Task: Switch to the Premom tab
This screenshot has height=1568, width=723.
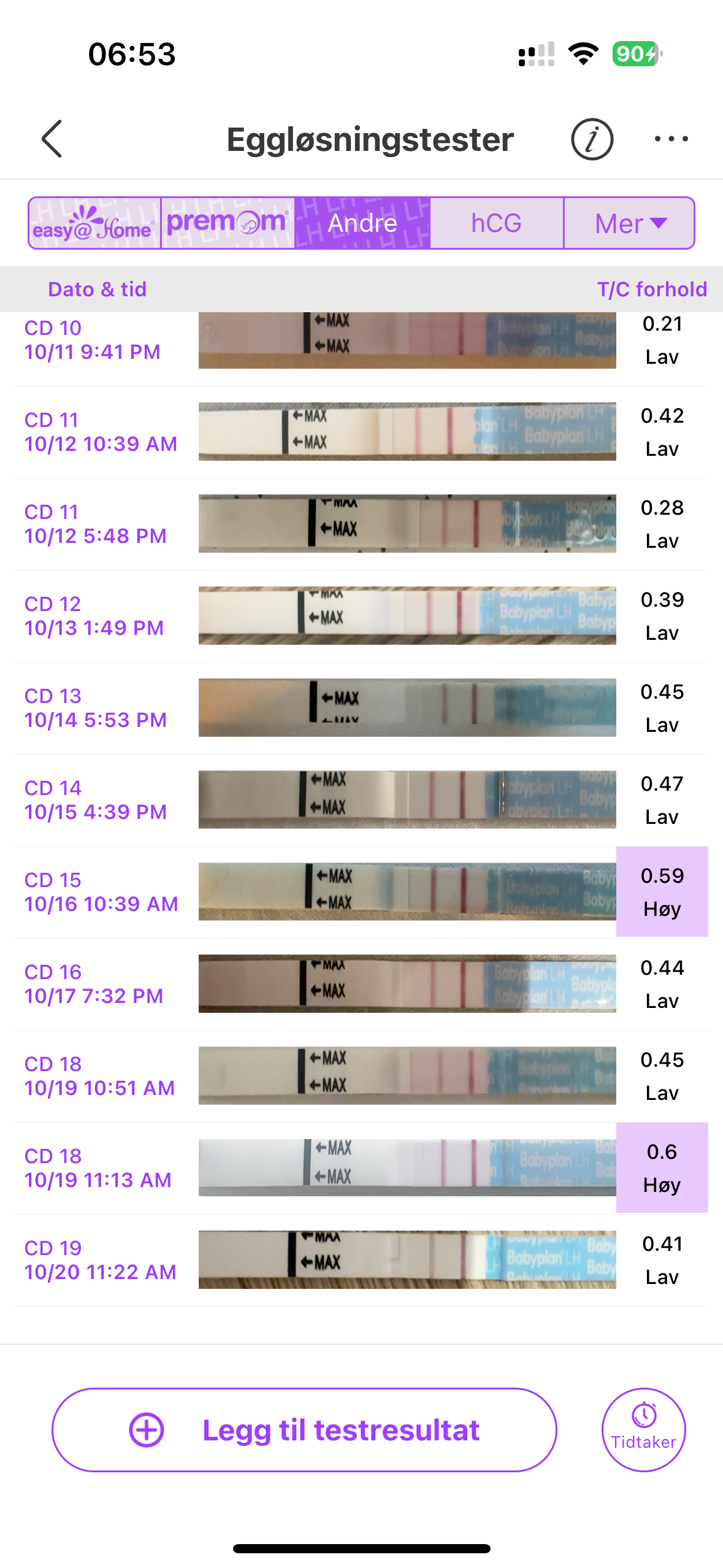Action: pyautogui.click(x=228, y=223)
